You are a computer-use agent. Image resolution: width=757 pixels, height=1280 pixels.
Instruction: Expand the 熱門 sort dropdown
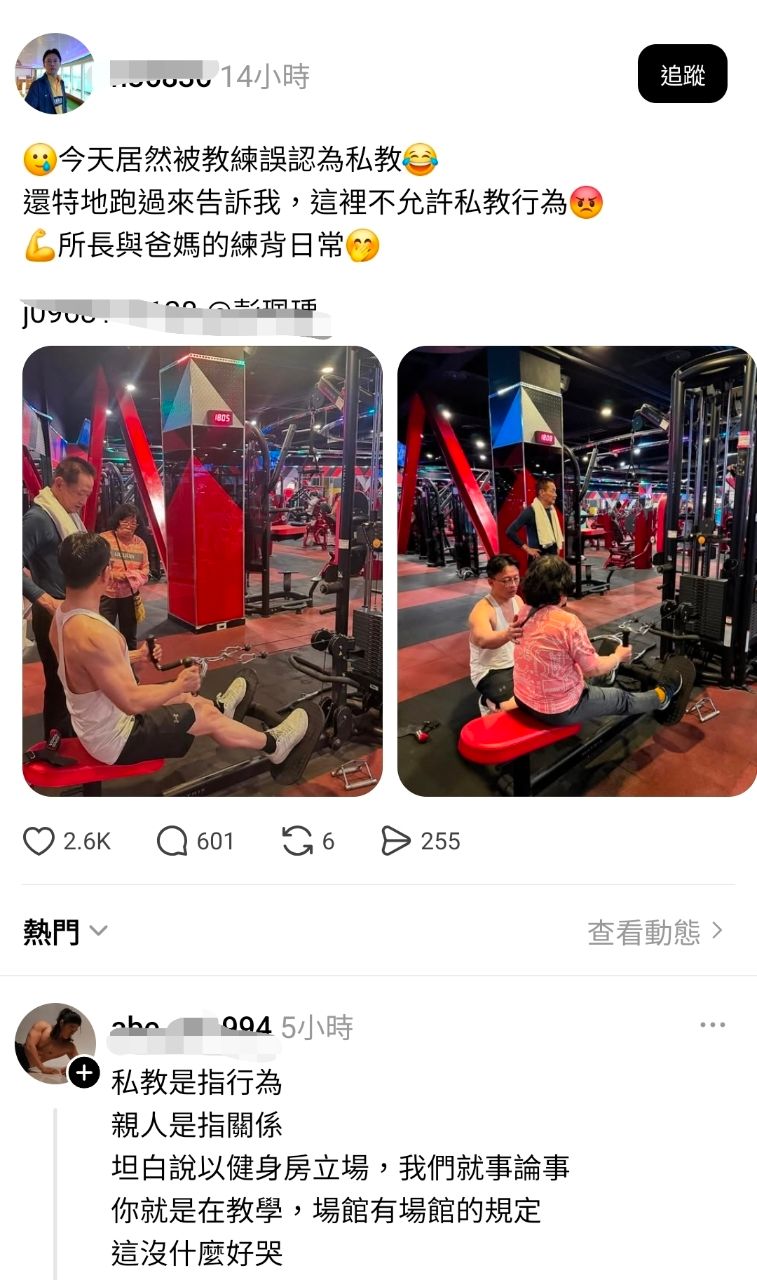[x=66, y=932]
